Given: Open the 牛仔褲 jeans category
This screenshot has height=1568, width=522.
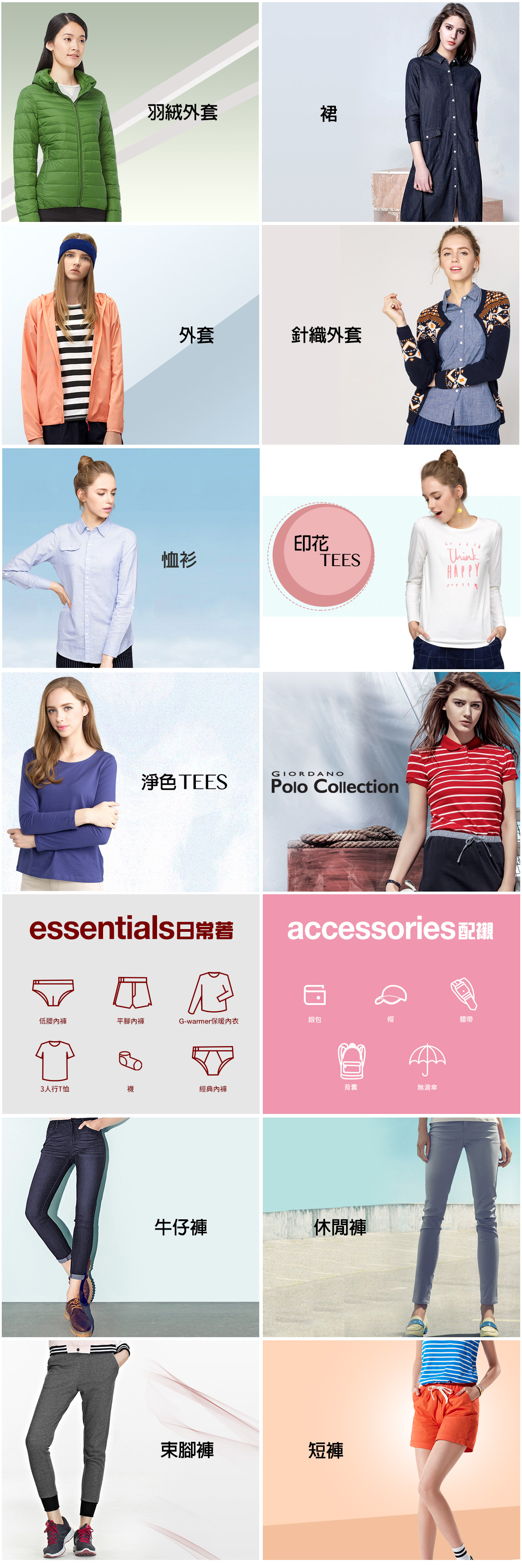Looking at the screenshot, I should pos(130,1227).
